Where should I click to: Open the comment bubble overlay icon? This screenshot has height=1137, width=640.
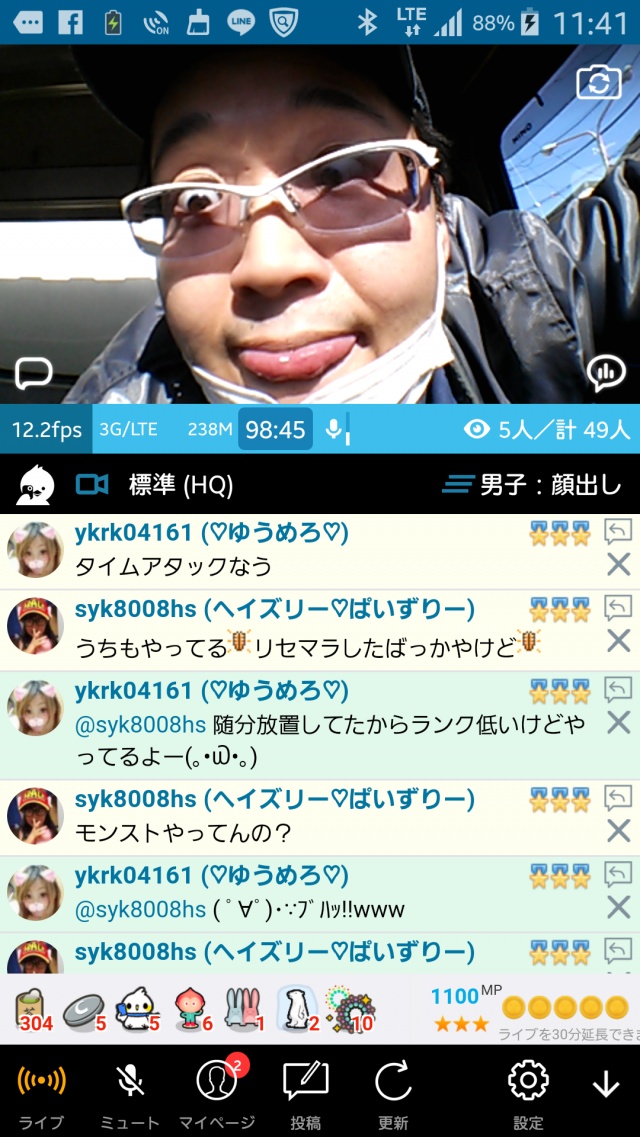pos(33,373)
